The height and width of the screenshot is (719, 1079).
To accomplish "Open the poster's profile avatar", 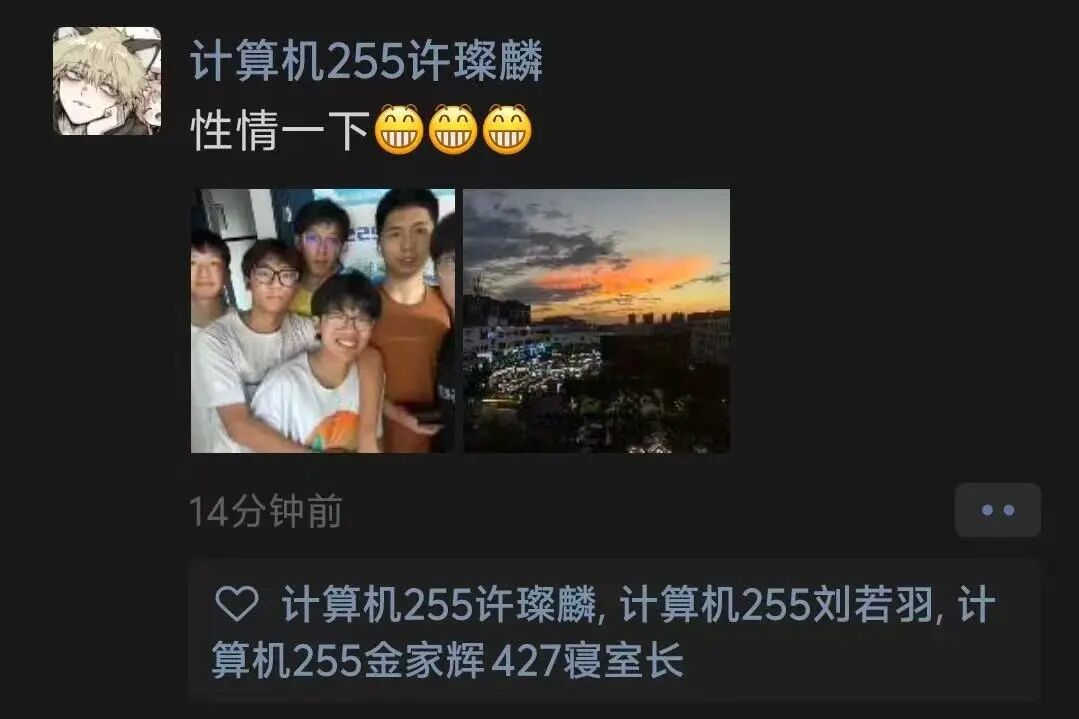I will [x=107, y=81].
